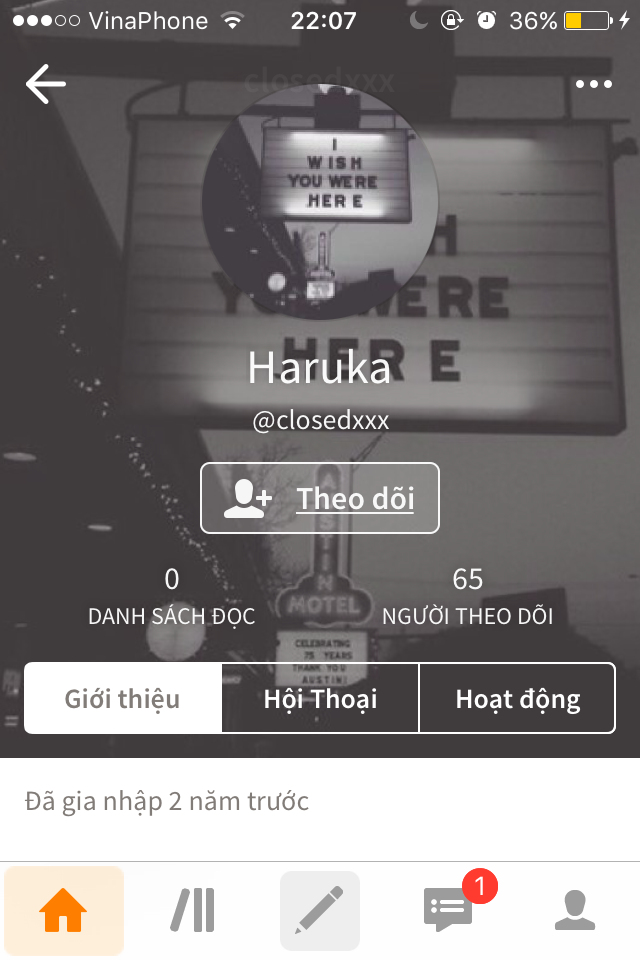This screenshot has height=960, width=640.
Task: Open the three-dot overflow menu
Action: 594,84
